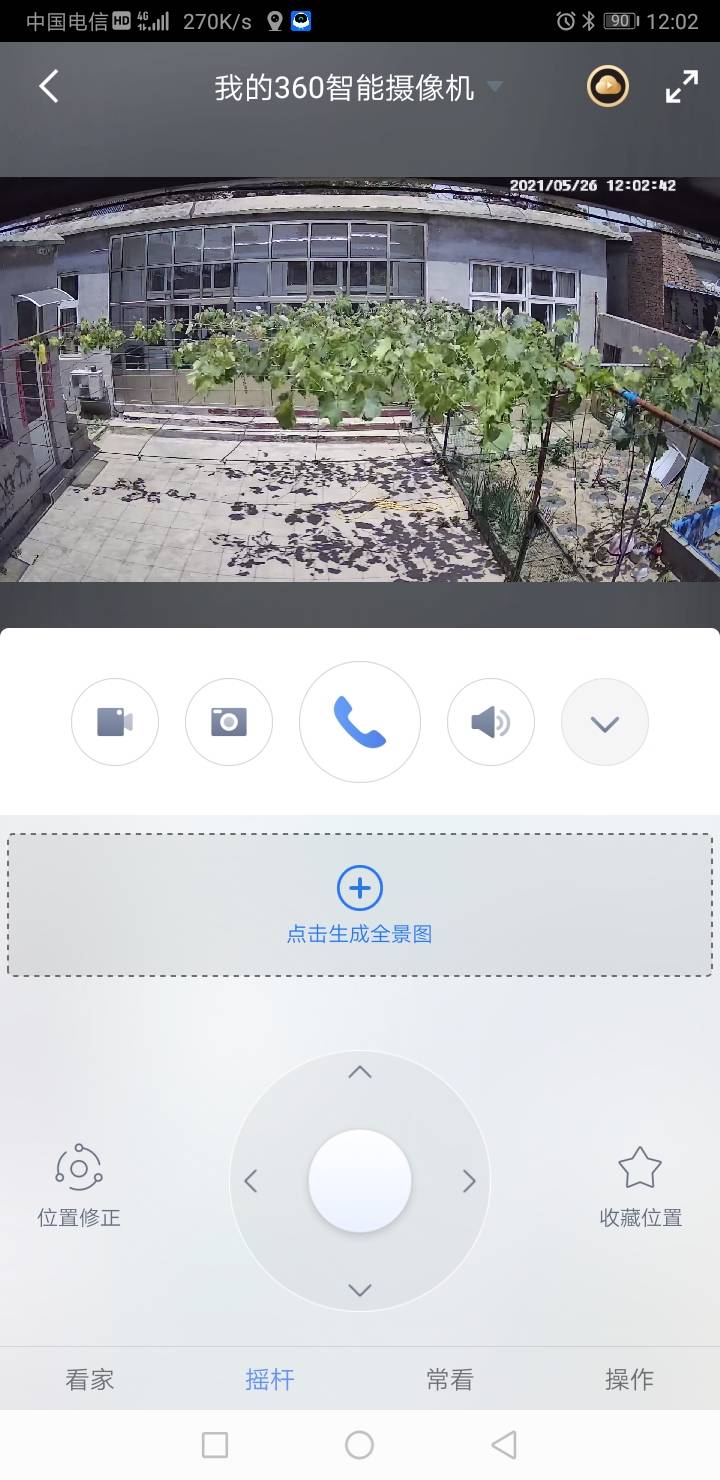Screen dimensions: 720x1480
Task: Open 位置修正 position correction
Action: [x=79, y=1187]
